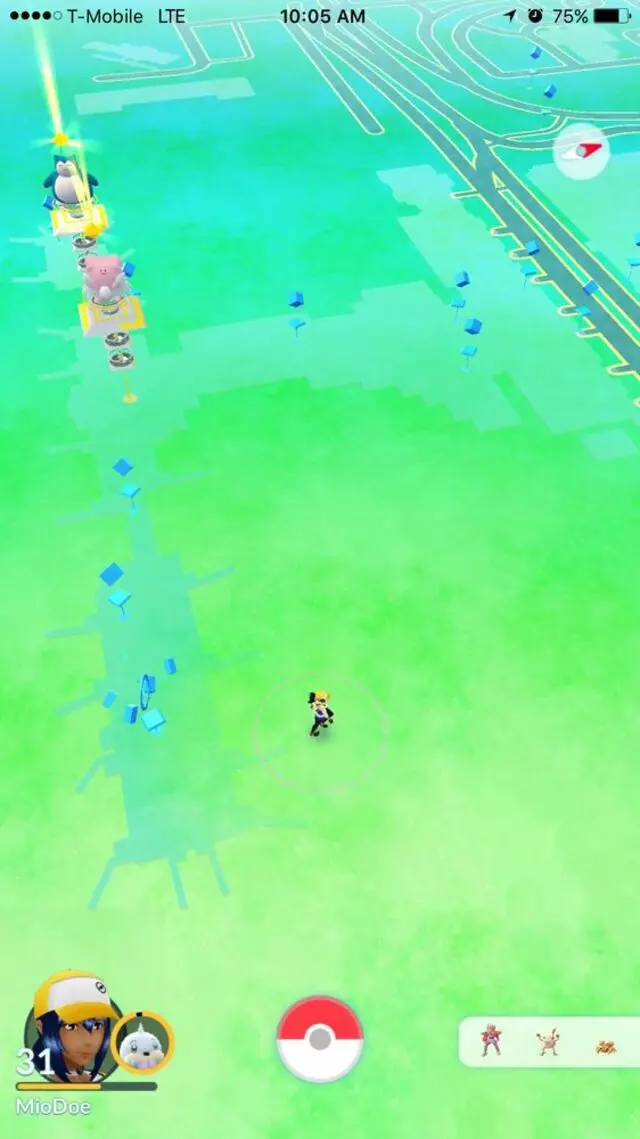
Task: Open the buddy Pokémon icon
Action: click(x=142, y=1042)
